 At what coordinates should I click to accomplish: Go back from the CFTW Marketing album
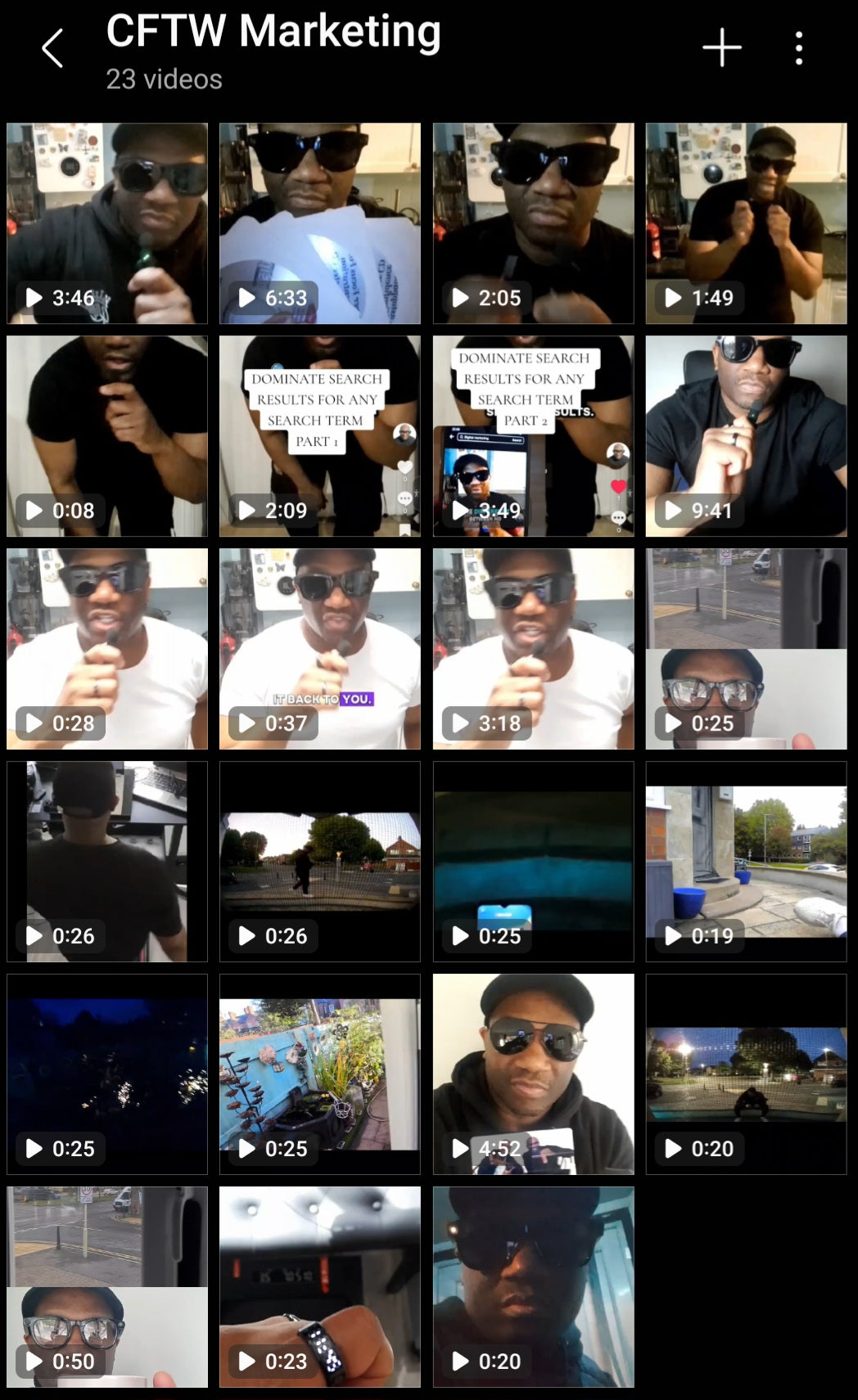coord(52,48)
